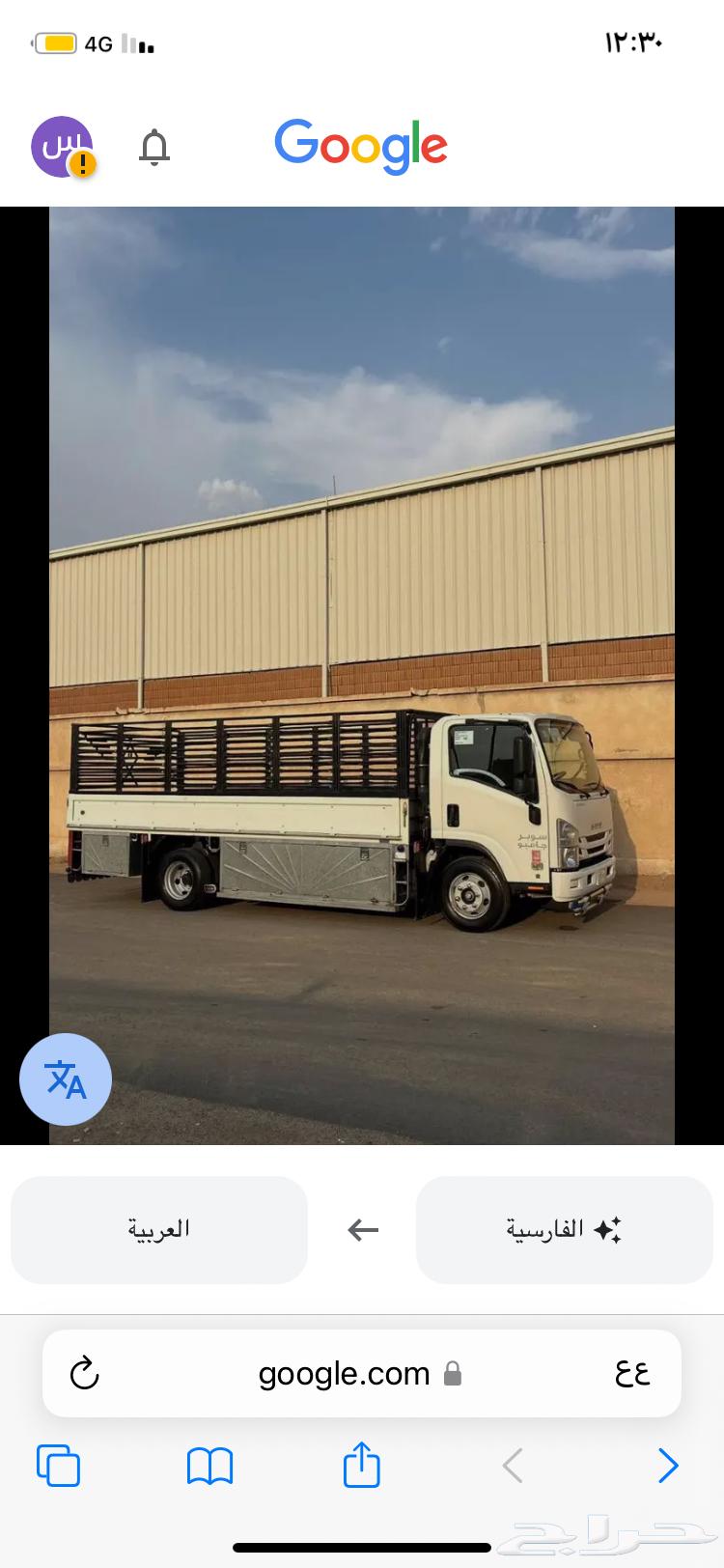Go back using the left chevron
724x1568 pixels.
(x=512, y=1465)
